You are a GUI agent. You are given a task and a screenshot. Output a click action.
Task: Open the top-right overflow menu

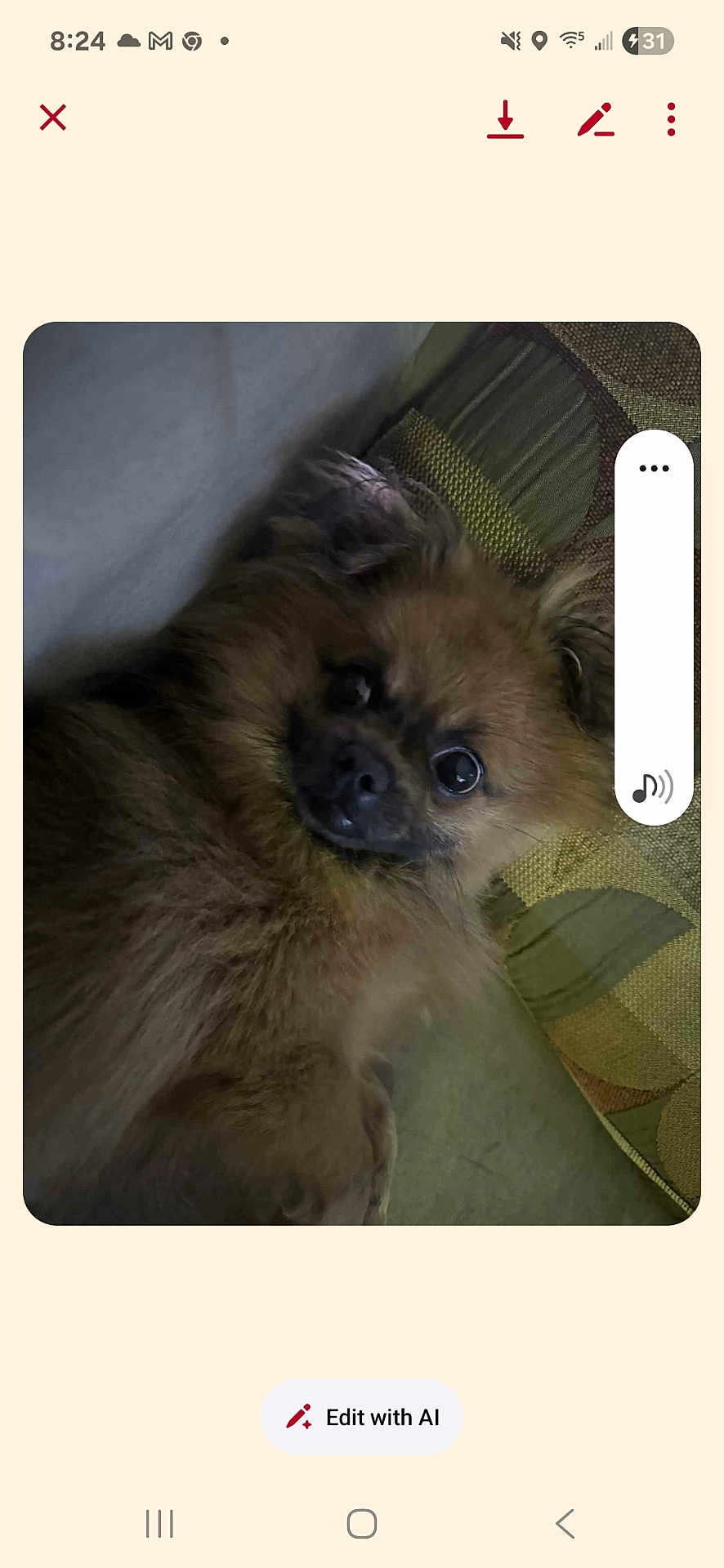[671, 119]
